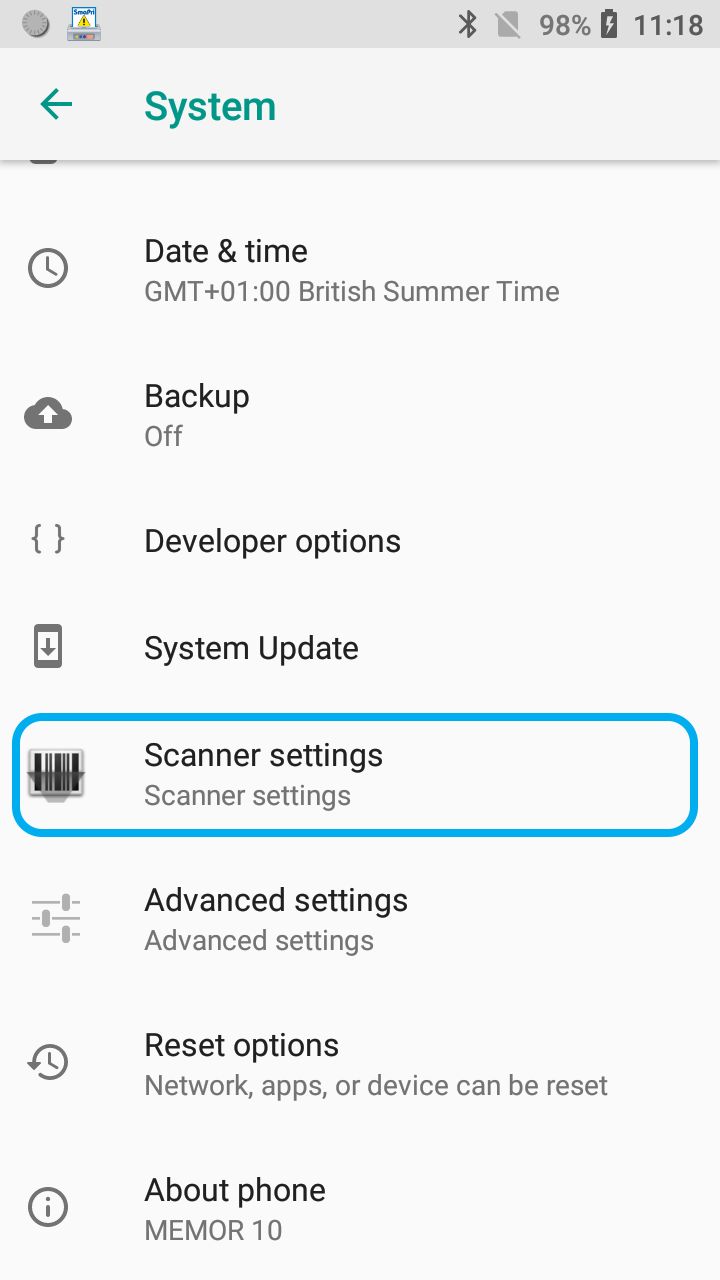Screen dimensions: 720x1280
Task: Click the curly braces Developer options icon
Action: tap(47, 540)
